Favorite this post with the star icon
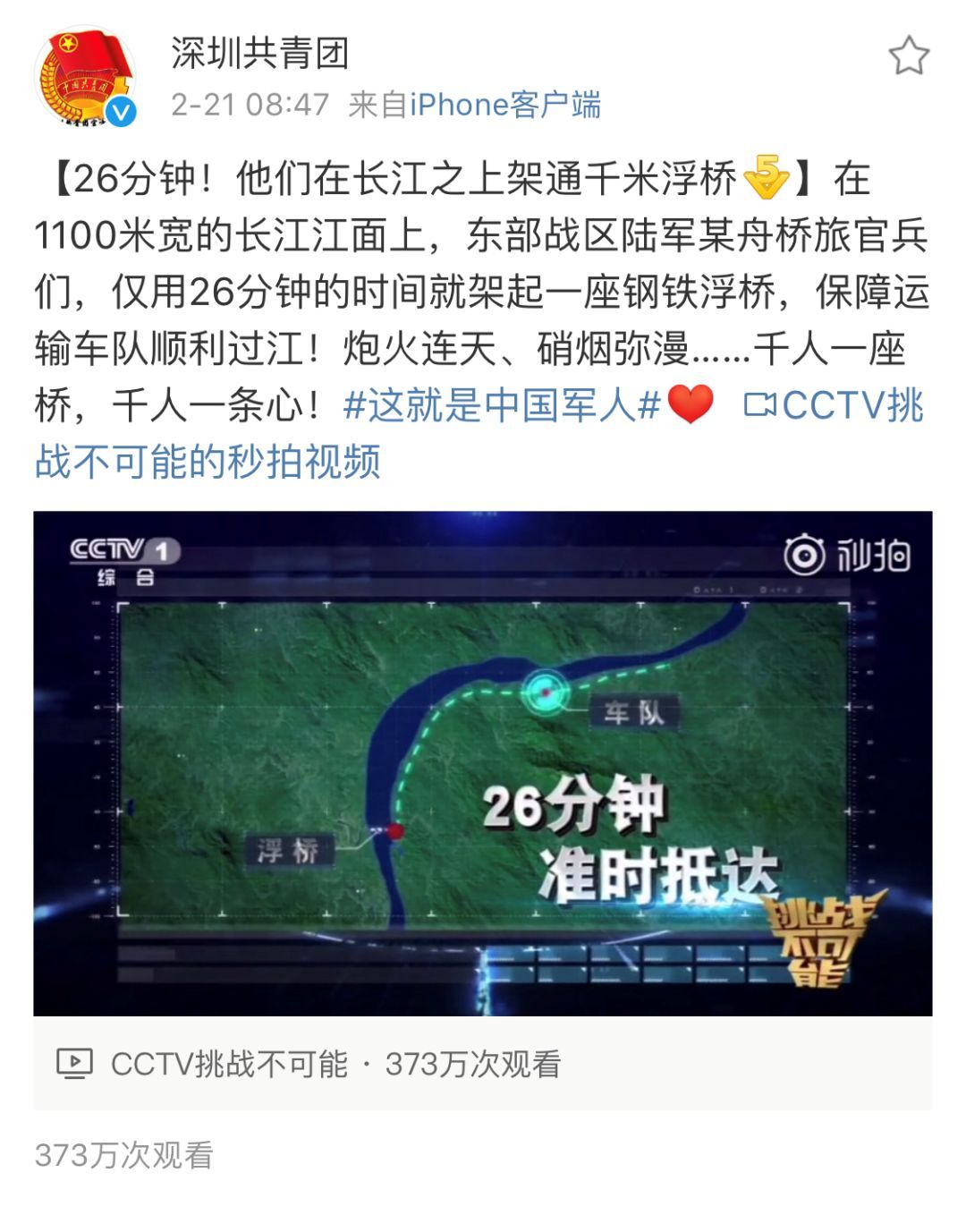The image size is (966, 1232). coord(909,56)
